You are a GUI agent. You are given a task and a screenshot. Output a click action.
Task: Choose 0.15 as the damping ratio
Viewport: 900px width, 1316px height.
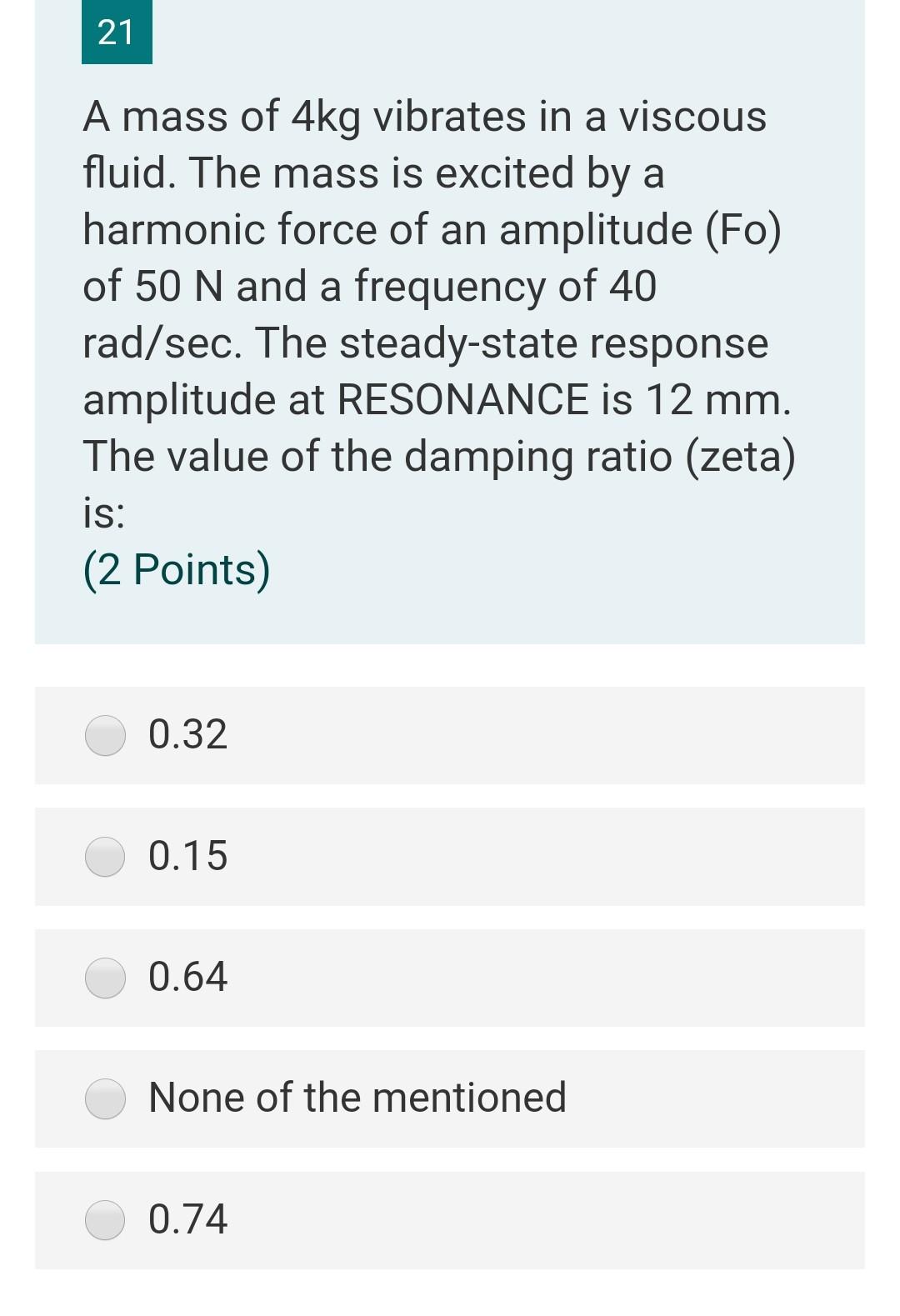click(106, 857)
